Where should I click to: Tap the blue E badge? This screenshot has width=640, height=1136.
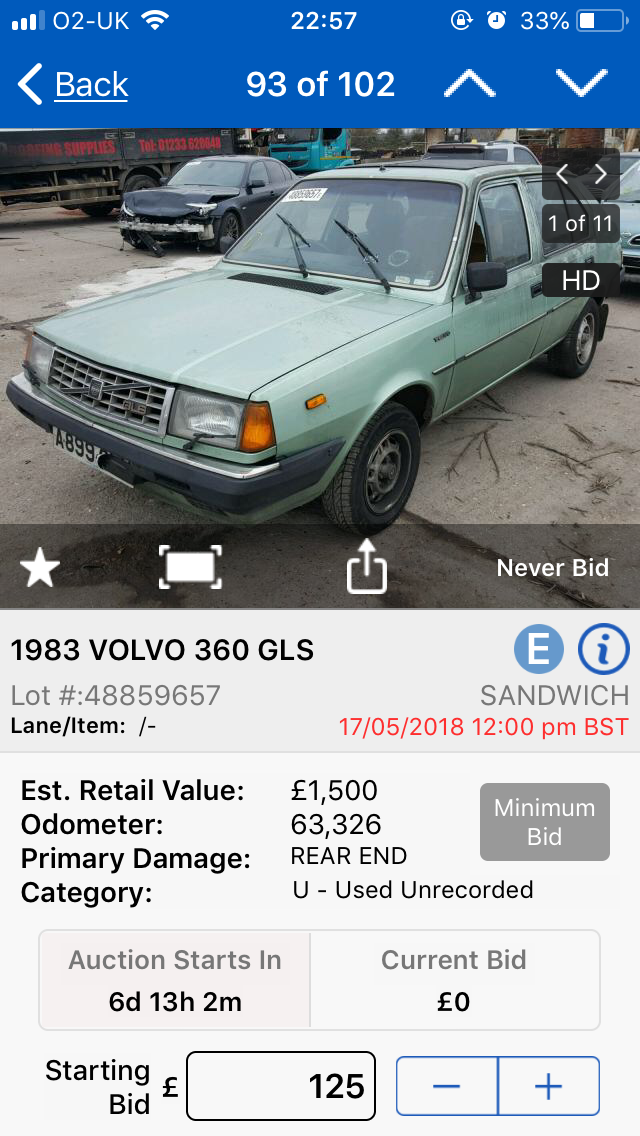point(539,650)
